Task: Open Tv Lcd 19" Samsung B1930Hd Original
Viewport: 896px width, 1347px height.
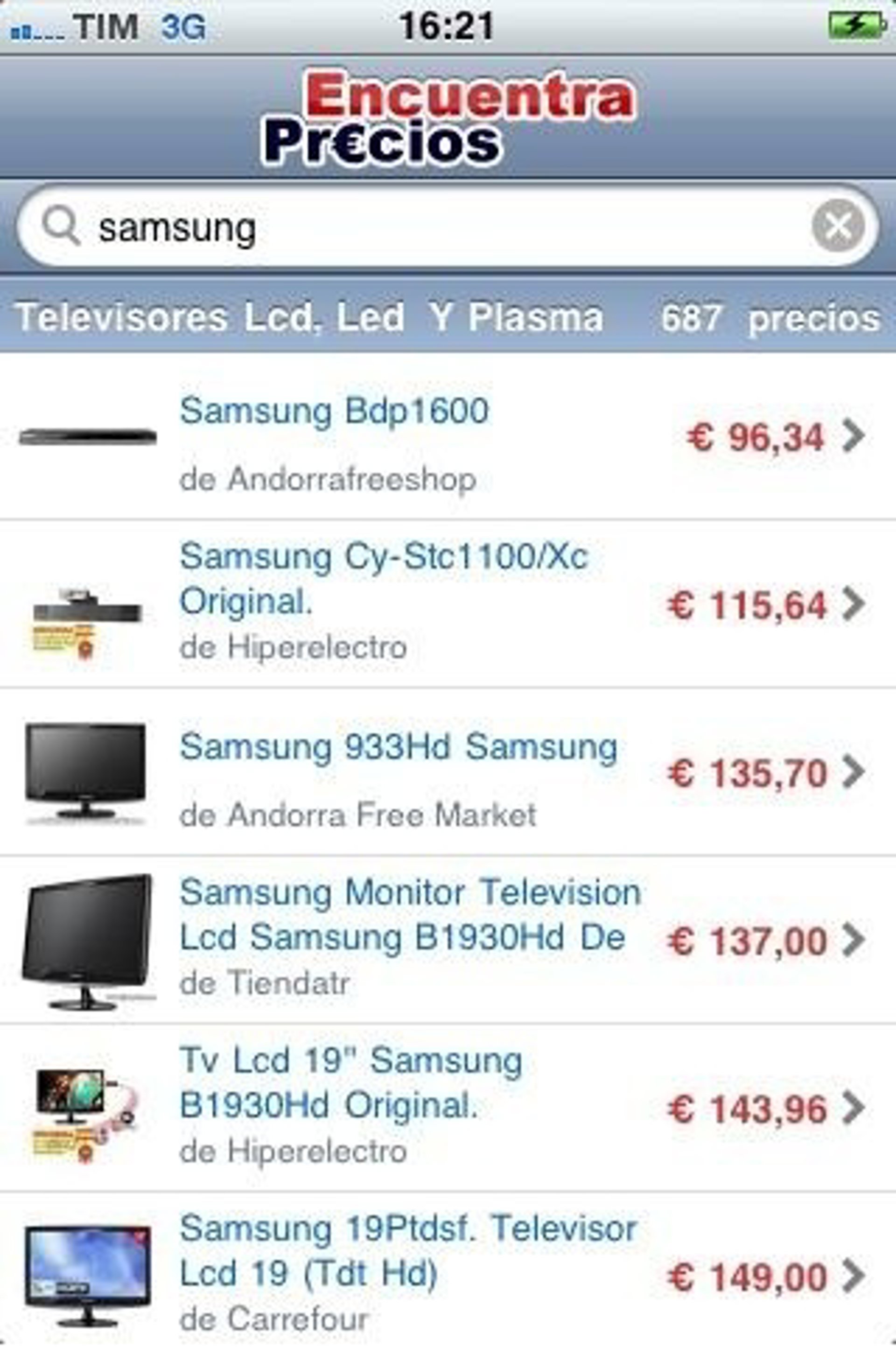Action: tap(446, 1107)
